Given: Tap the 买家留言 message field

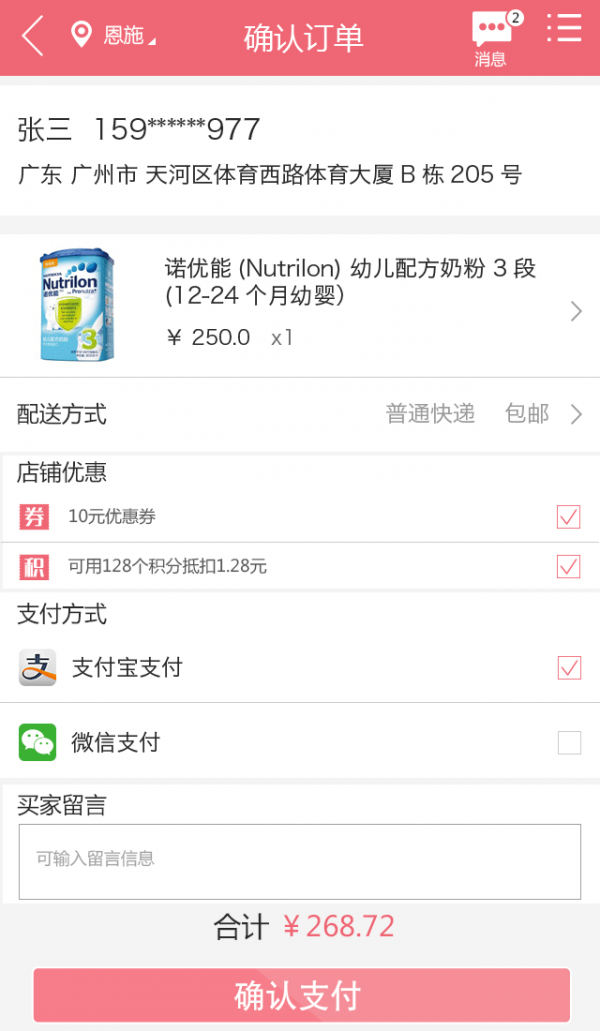Looking at the screenshot, I should [300, 861].
